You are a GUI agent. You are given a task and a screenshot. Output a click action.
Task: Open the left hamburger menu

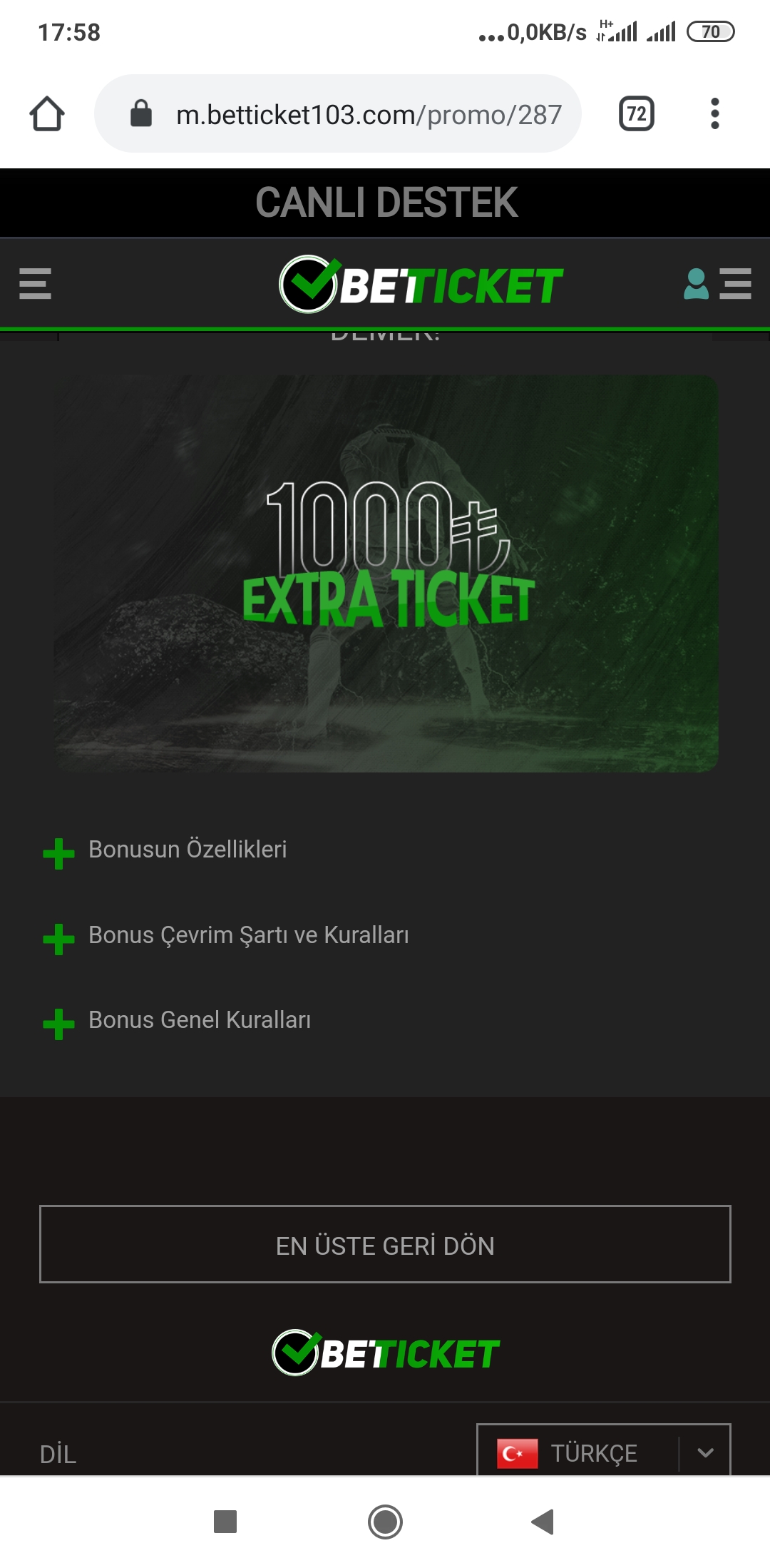click(x=35, y=284)
